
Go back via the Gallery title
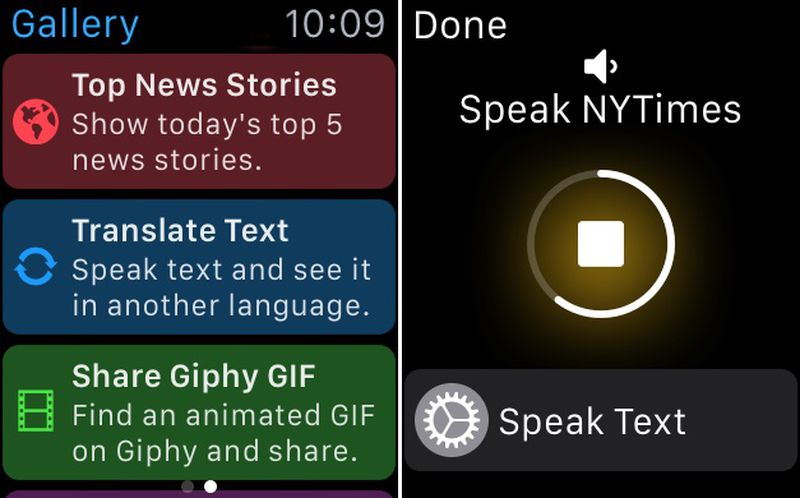pyautogui.click(x=76, y=24)
